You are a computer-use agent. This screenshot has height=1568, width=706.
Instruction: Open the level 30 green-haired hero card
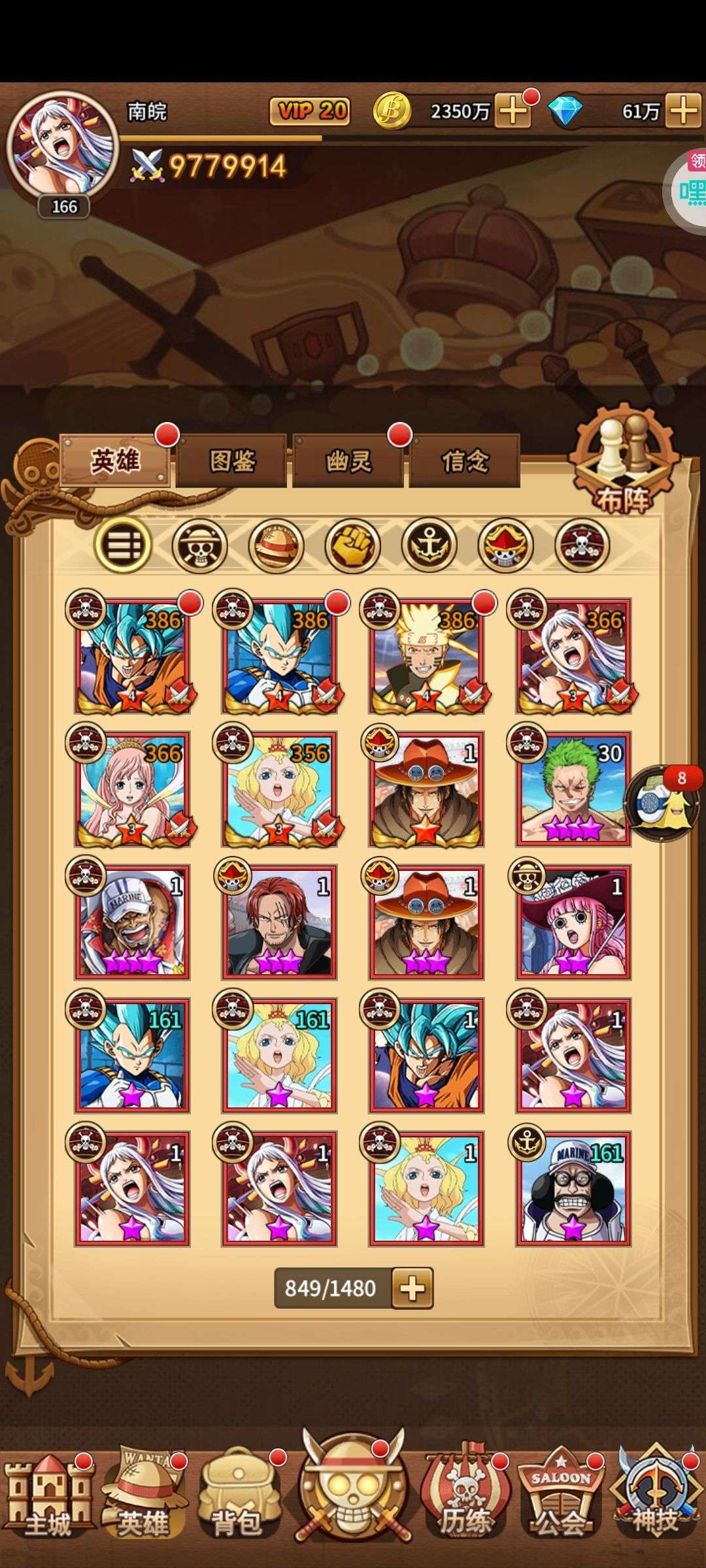(573, 789)
